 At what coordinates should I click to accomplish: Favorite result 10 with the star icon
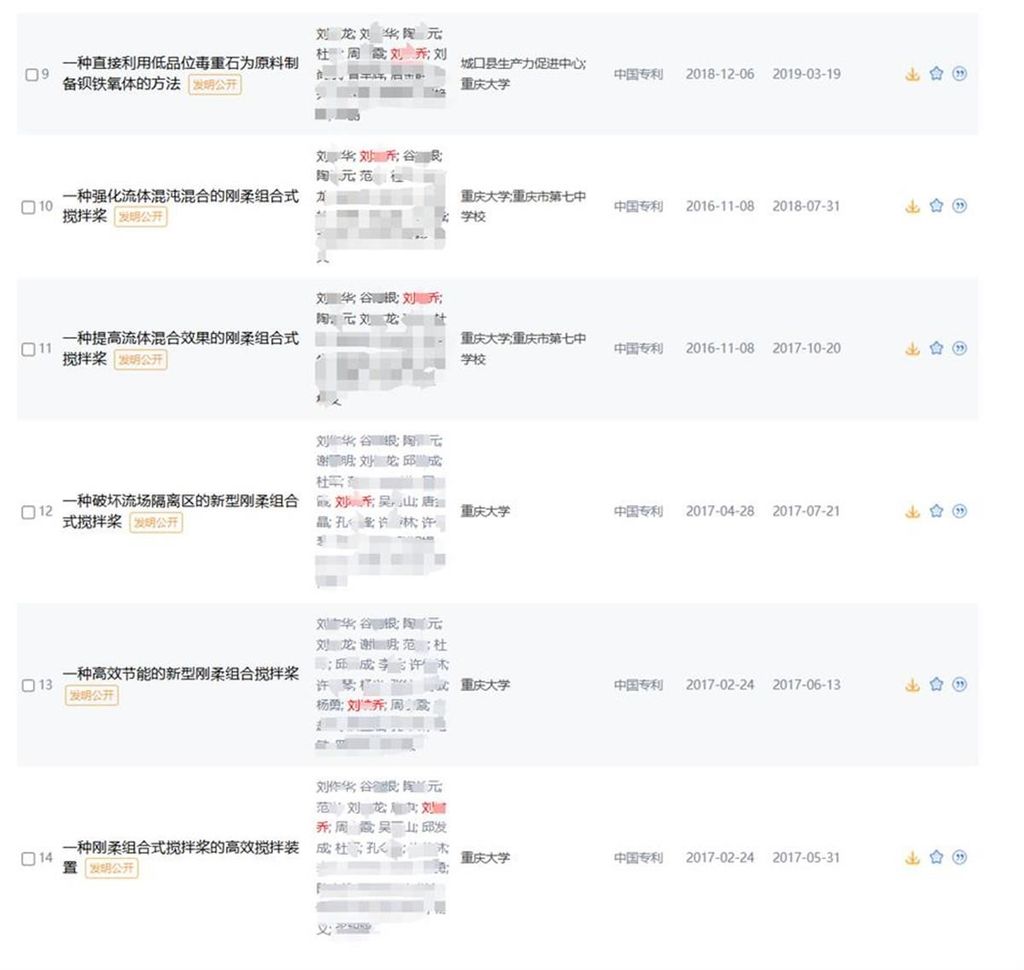pyautogui.click(x=936, y=206)
